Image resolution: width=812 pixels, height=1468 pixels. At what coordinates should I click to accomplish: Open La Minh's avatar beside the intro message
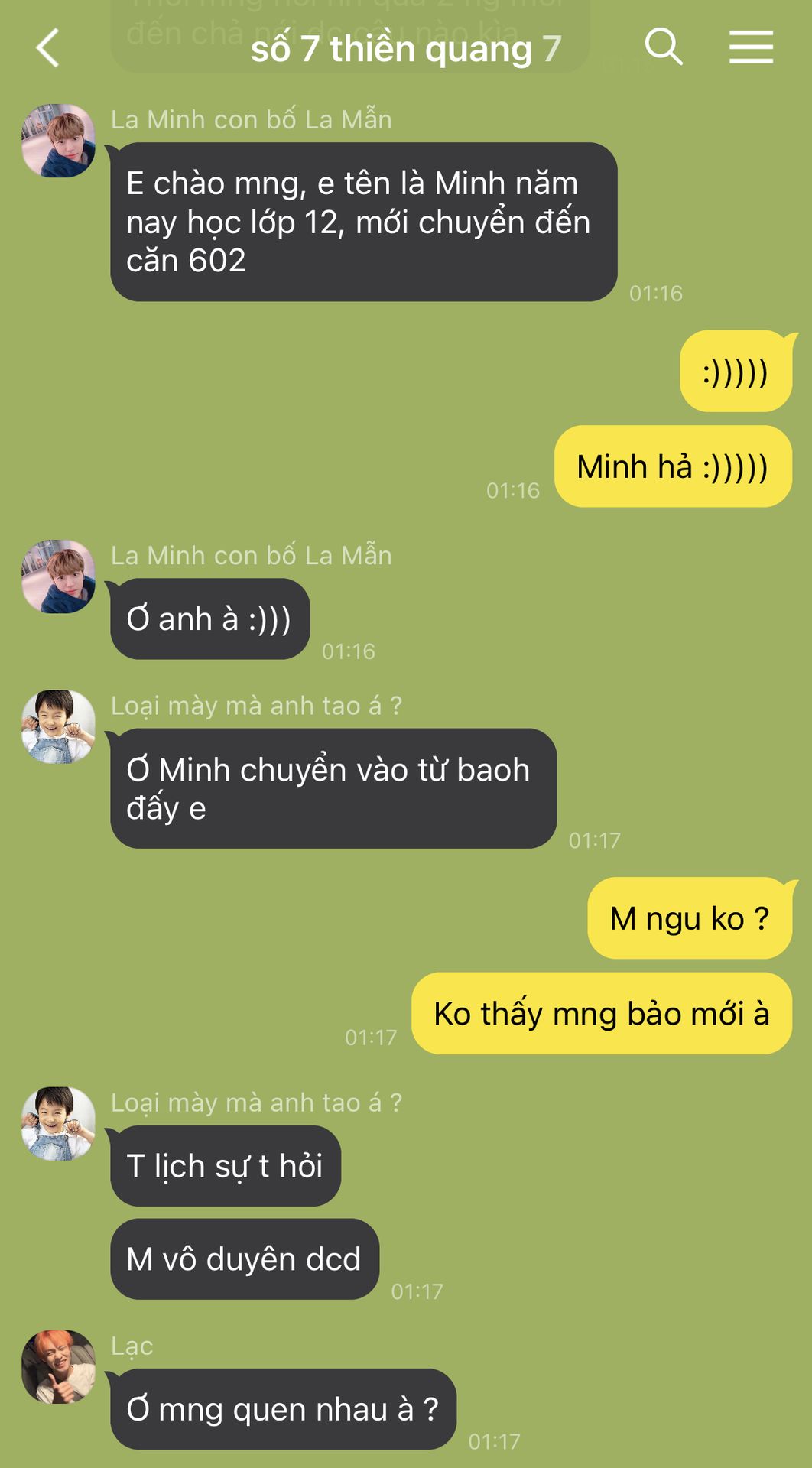pos(58,141)
